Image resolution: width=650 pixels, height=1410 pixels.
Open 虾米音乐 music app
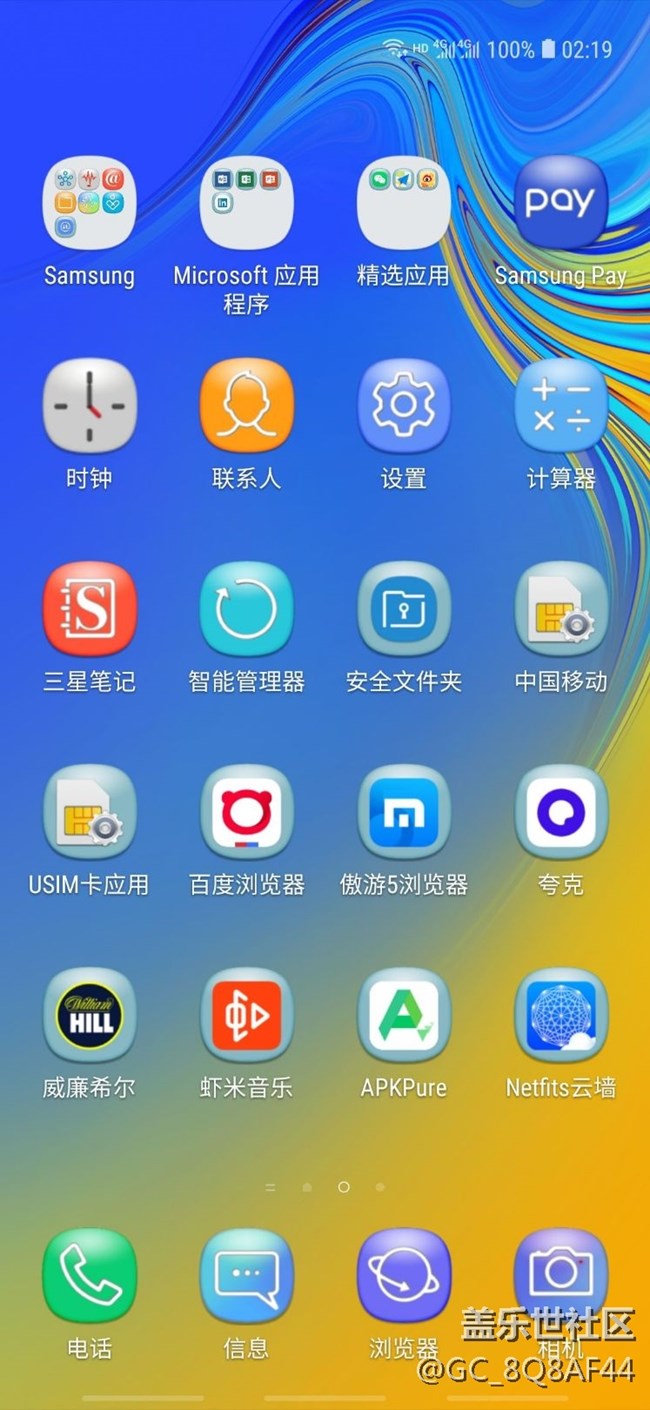coord(246,1016)
